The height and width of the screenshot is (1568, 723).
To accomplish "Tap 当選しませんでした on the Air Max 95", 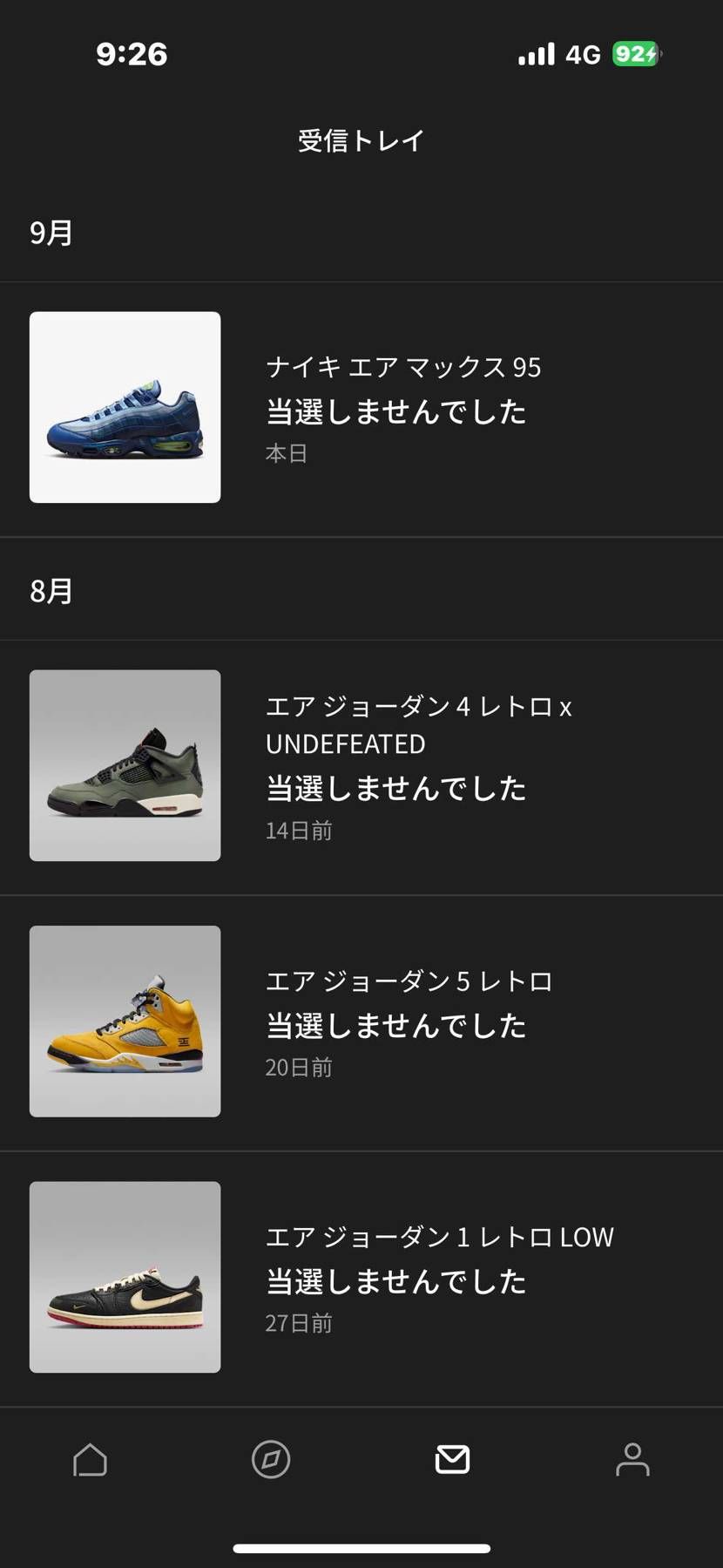I will coord(396,413).
